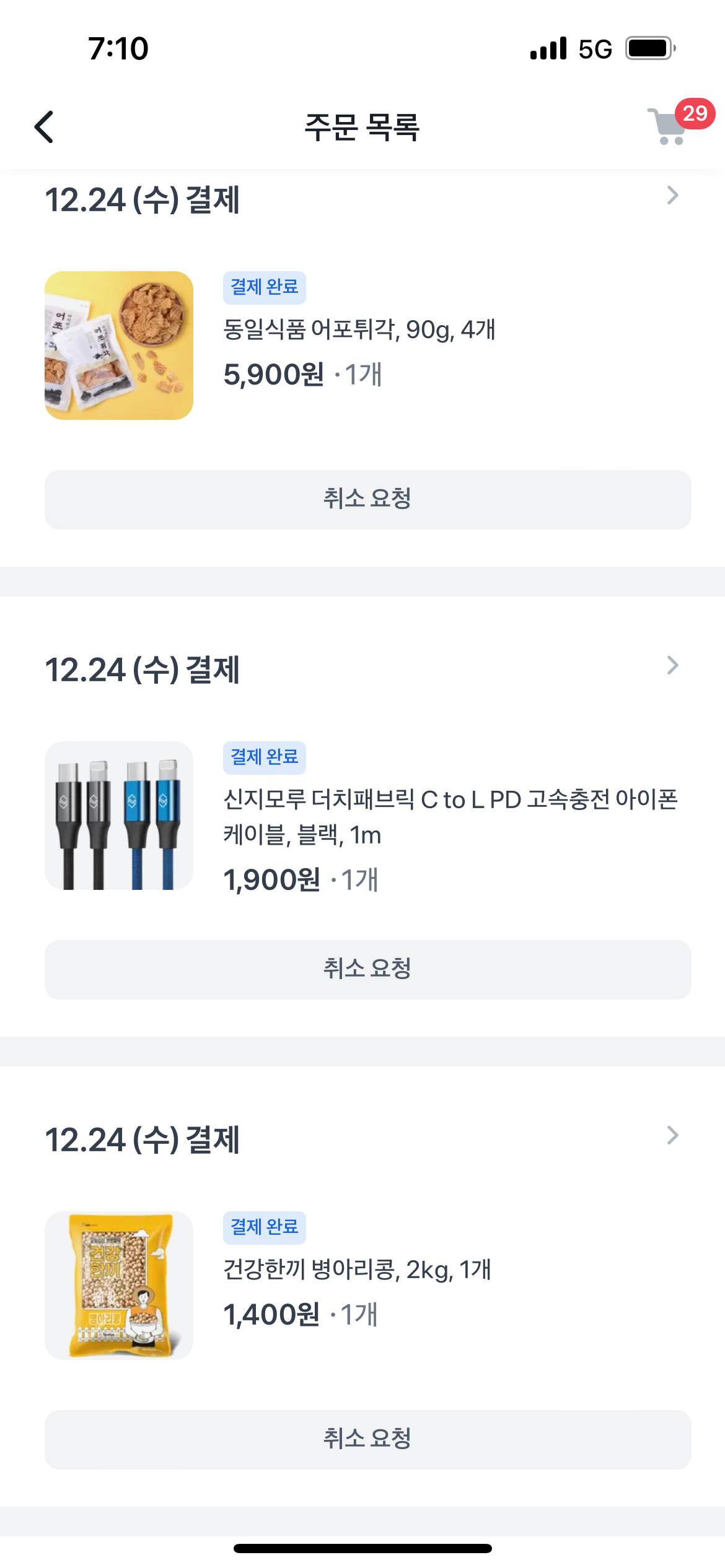View the 신지모루 charging cable product image

119,816
